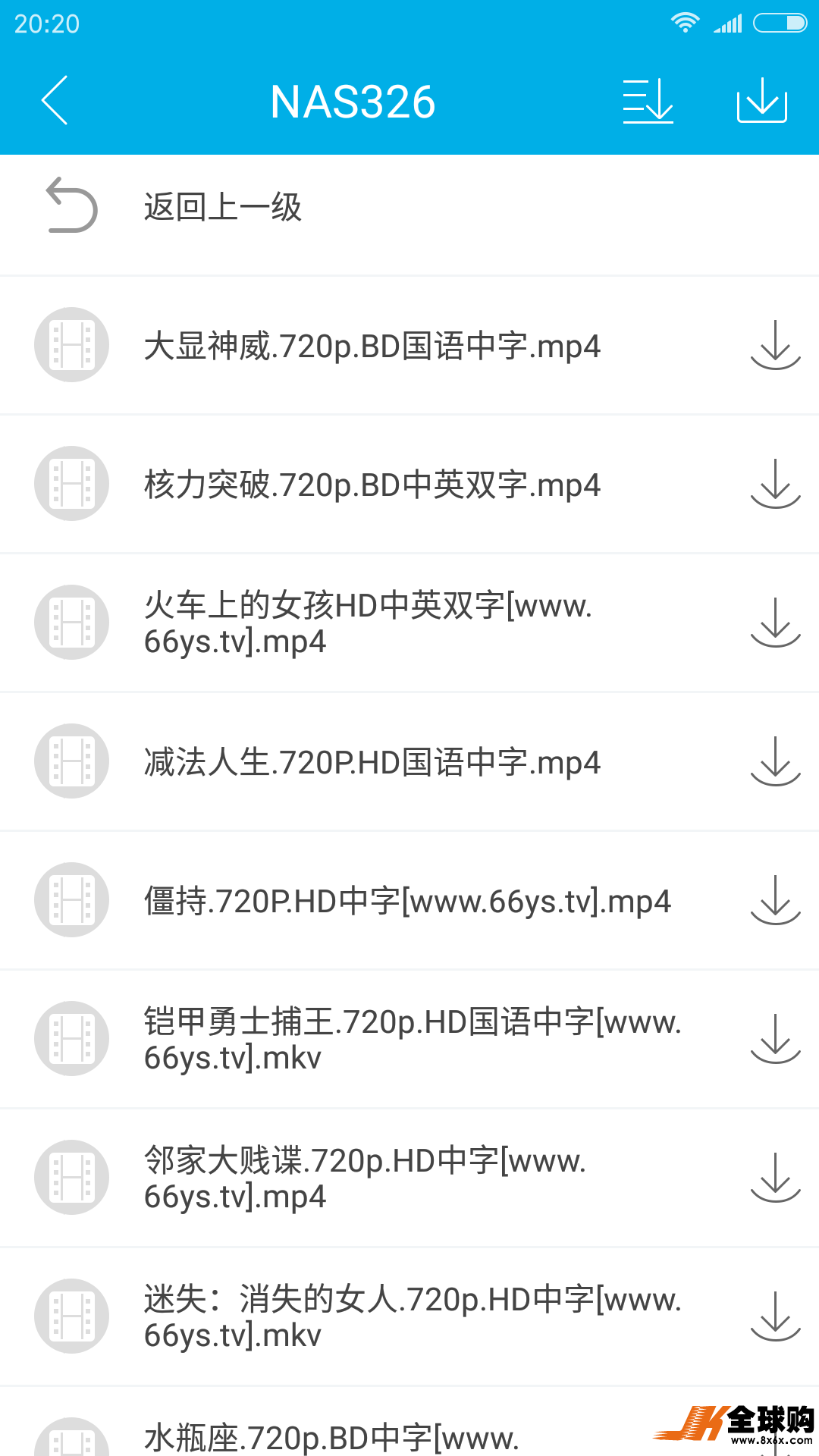Download 核力突破.720p.BD中英双字.mp4

[775, 484]
